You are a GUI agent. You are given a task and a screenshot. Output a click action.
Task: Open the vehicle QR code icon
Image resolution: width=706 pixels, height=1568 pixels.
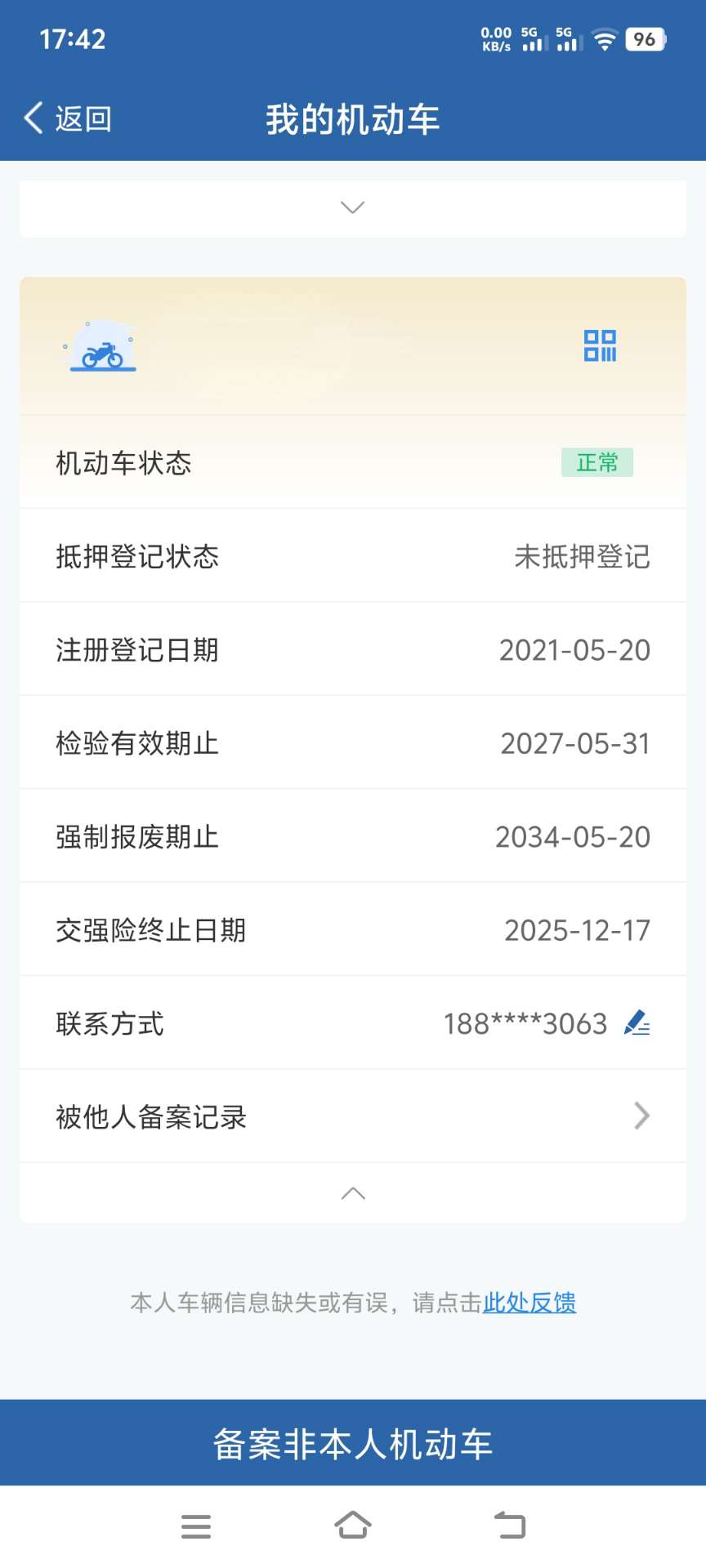pos(600,345)
